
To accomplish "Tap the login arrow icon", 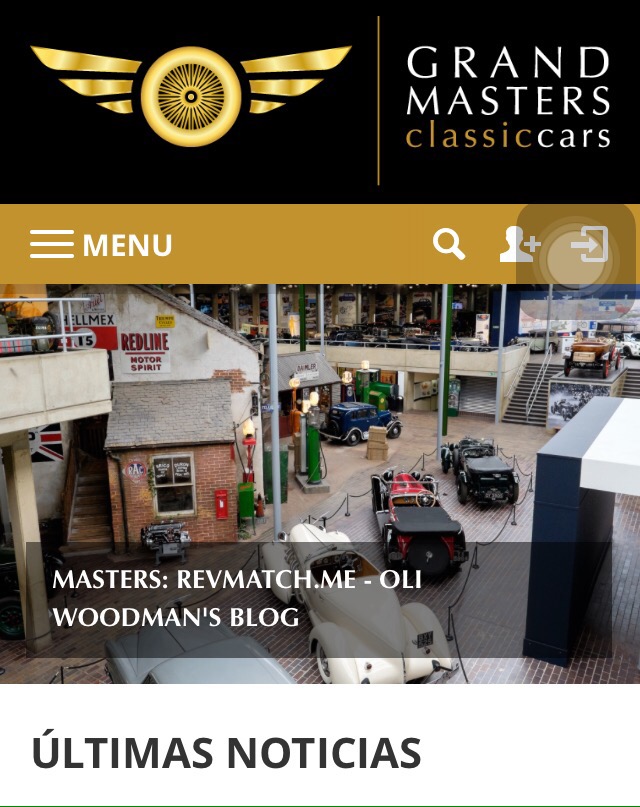I will tap(589, 244).
